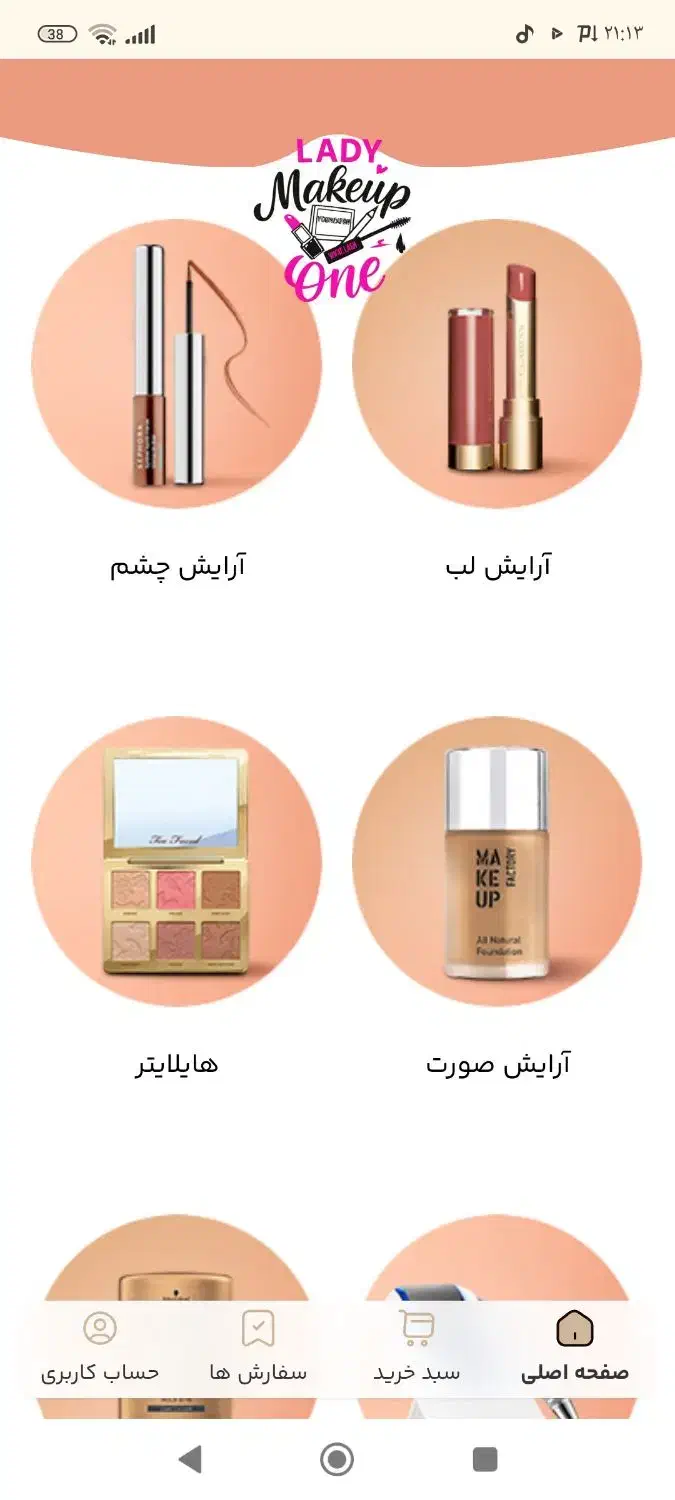This screenshot has width=675, height=1500.
Task: Open the حساب کاربری account tab
Action: point(100,1348)
